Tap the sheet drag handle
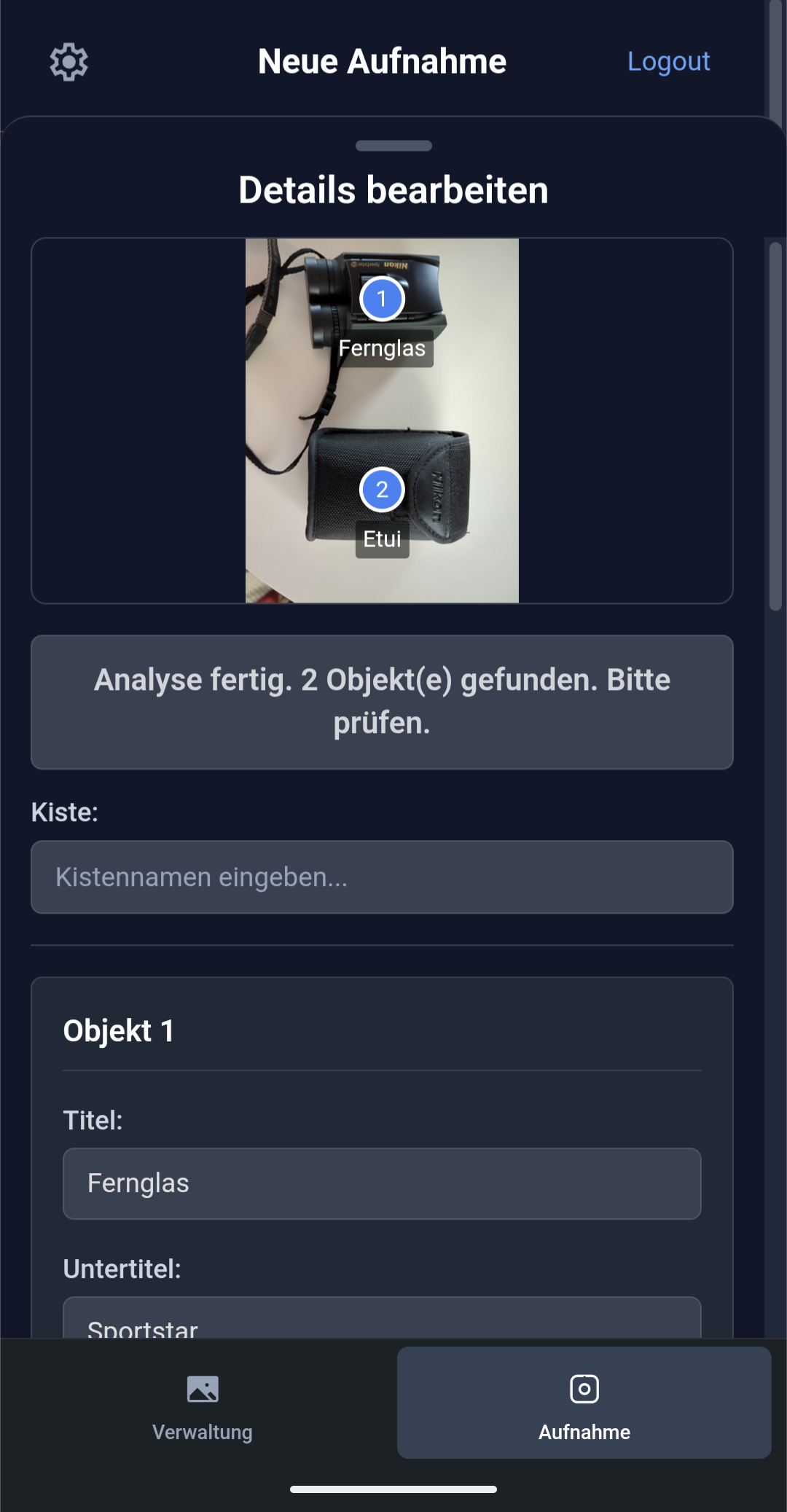 pos(393,146)
